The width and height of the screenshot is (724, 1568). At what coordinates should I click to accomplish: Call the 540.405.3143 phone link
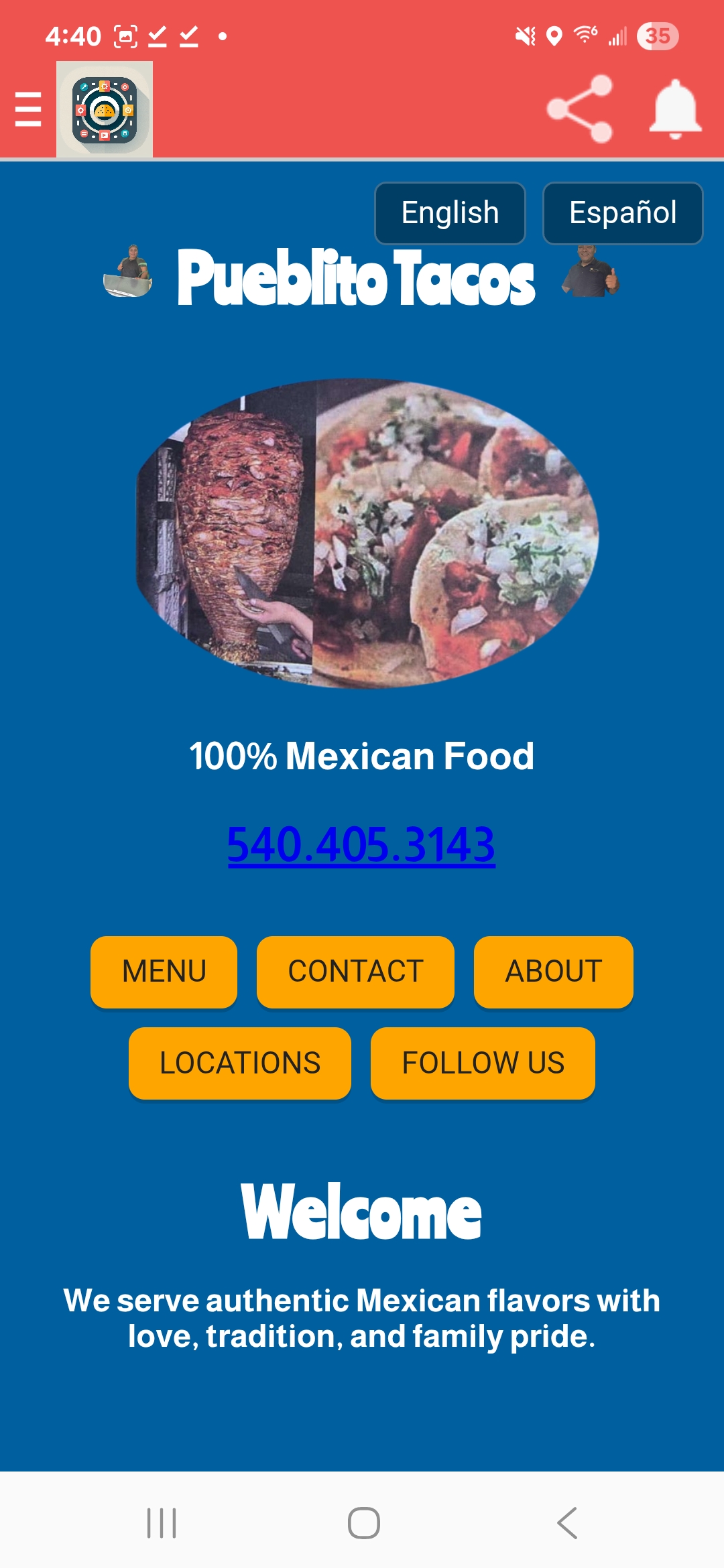[361, 844]
